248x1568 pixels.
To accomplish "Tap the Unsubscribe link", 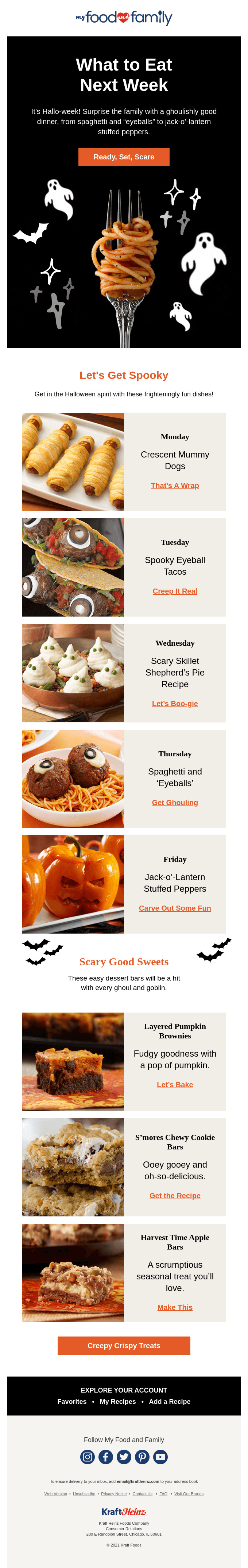I will click(x=84, y=1493).
